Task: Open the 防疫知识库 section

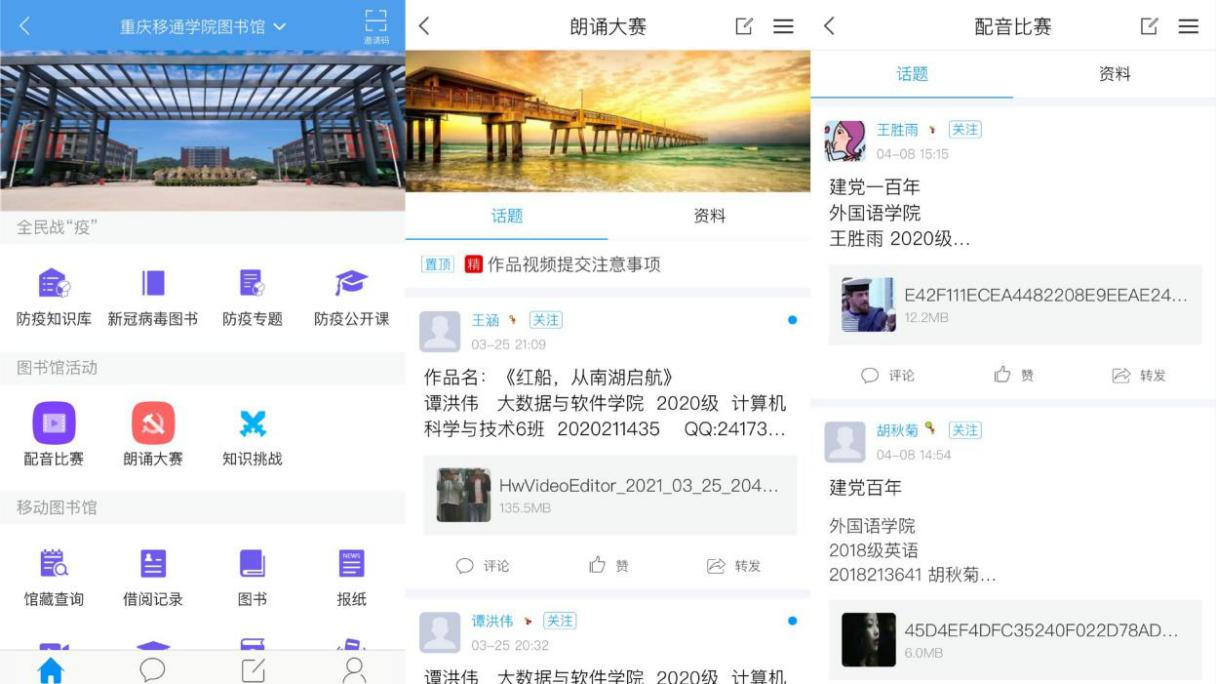Action: click(54, 297)
